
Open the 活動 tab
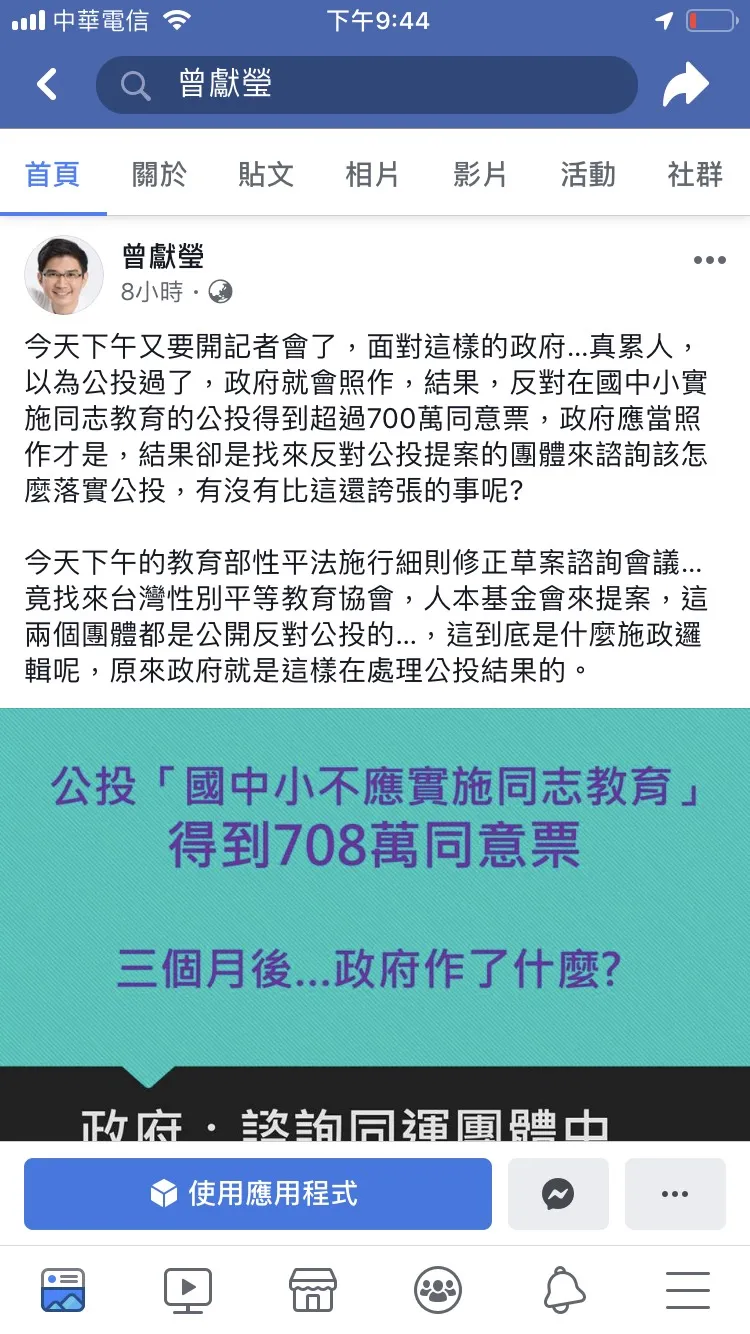coord(587,175)
